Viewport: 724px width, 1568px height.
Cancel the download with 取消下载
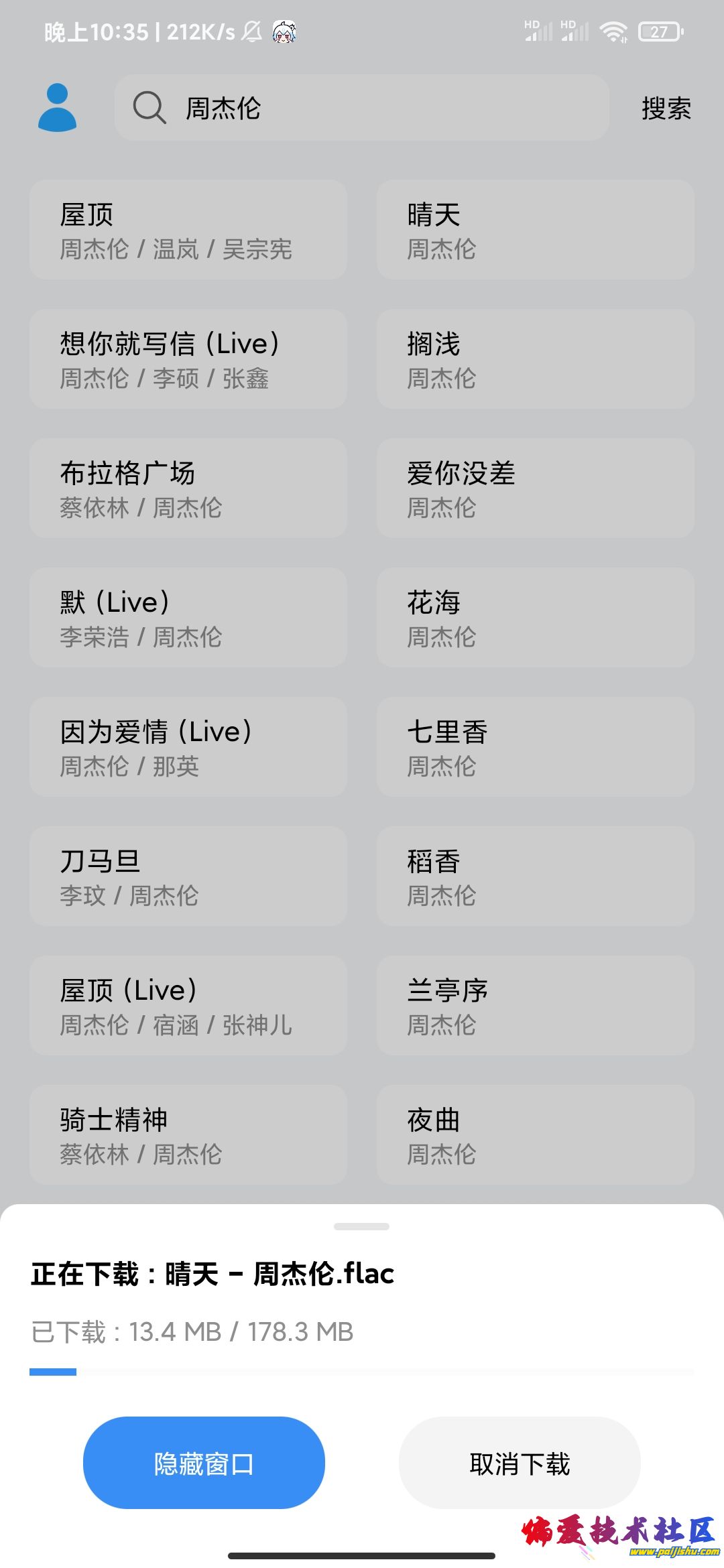coord(520,1463)
